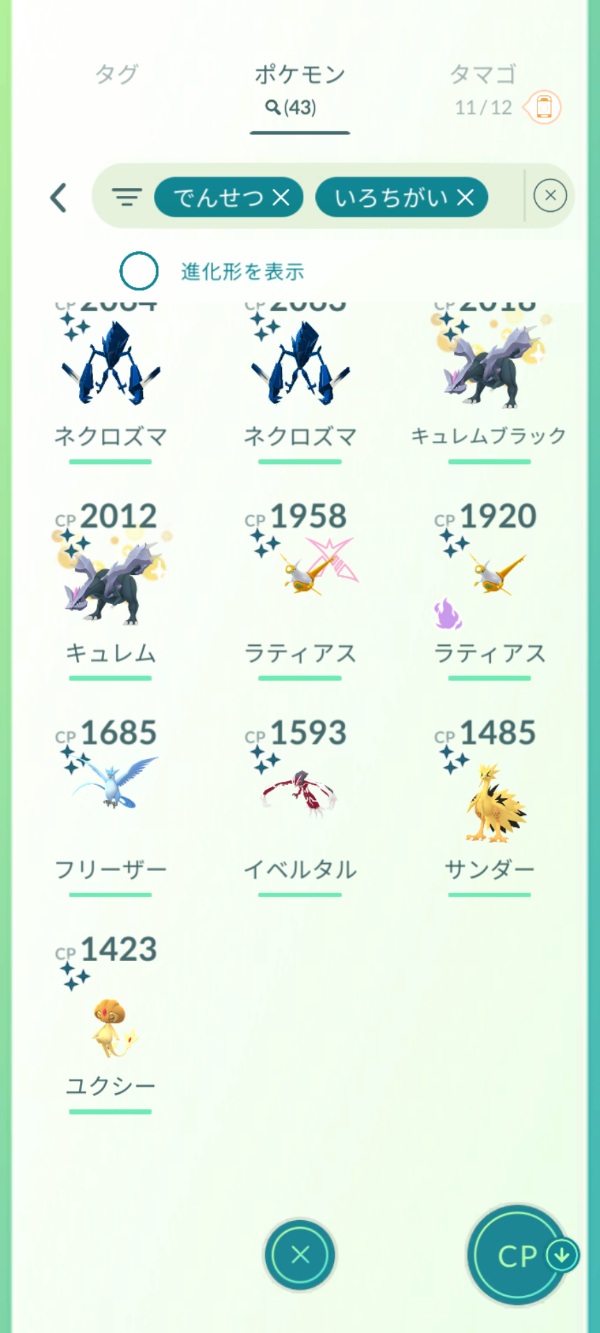
Task: Close the Pokémon list
Action: [300, 1254]
